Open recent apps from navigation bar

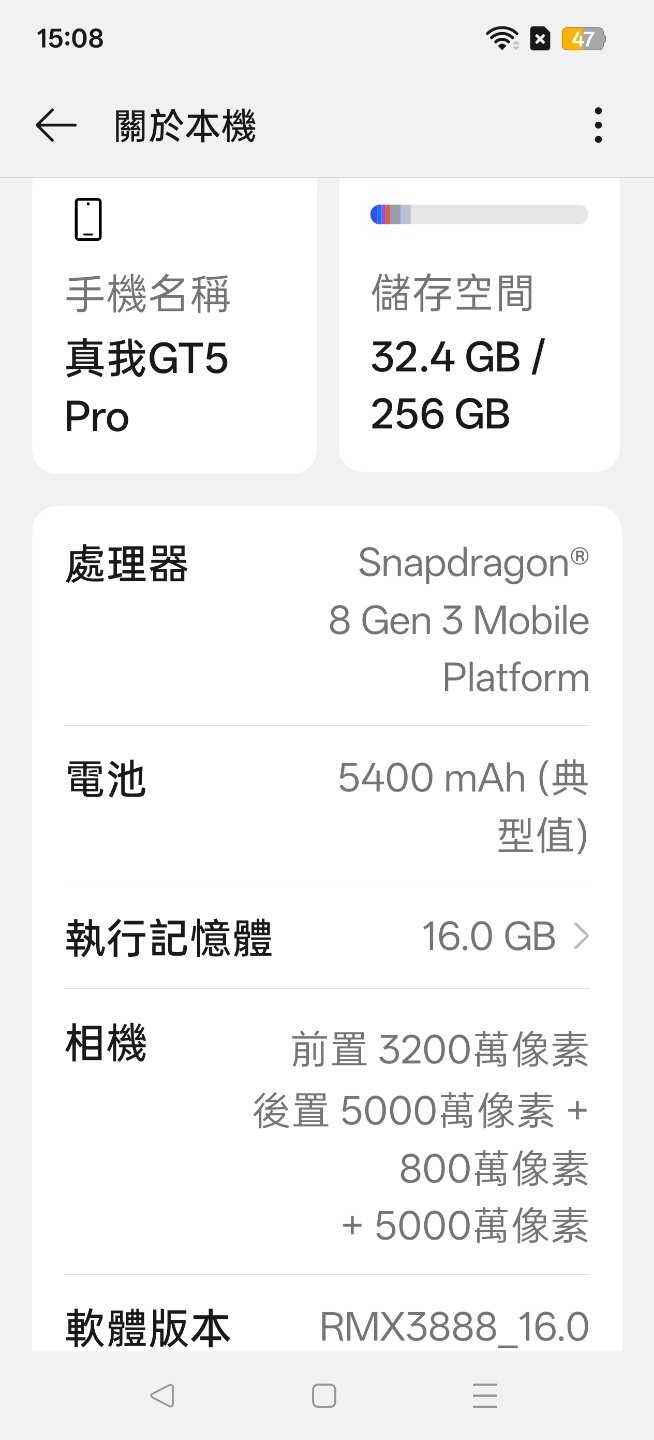(x=485, y=1396)
